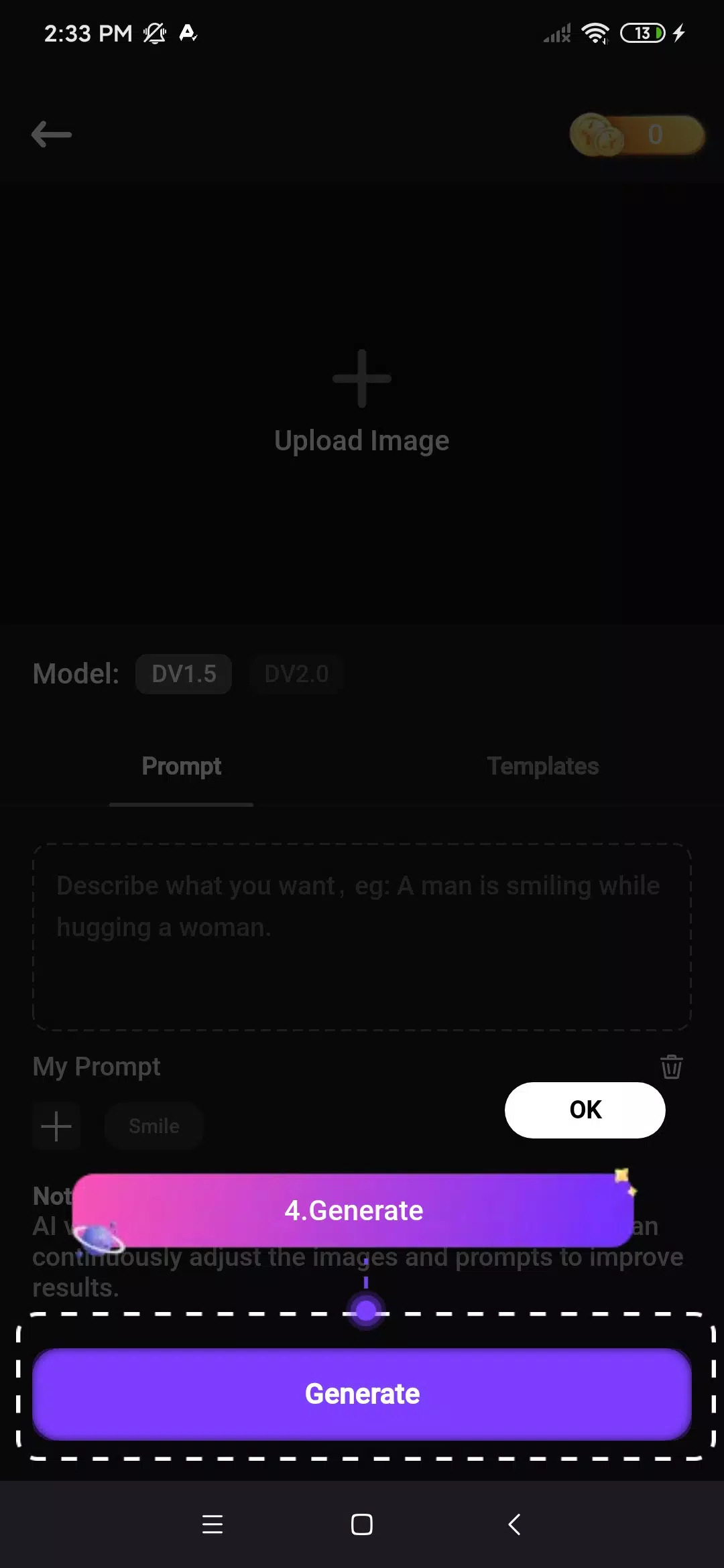Viewport: 724px width, 1568px height.
Task: Go back using the top-left arrow
Action: (x=52, y=134)
